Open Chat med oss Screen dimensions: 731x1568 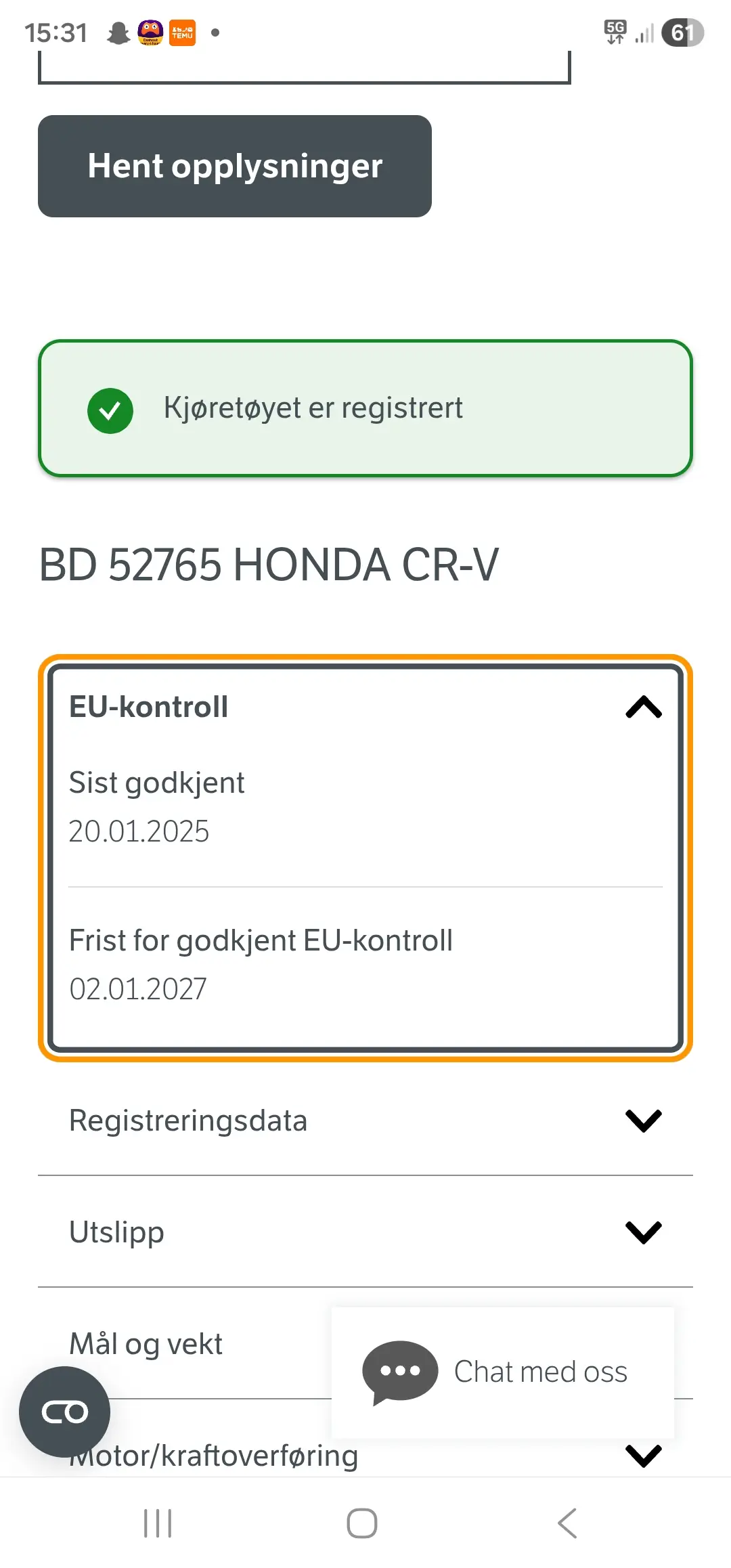point(503,1372)
